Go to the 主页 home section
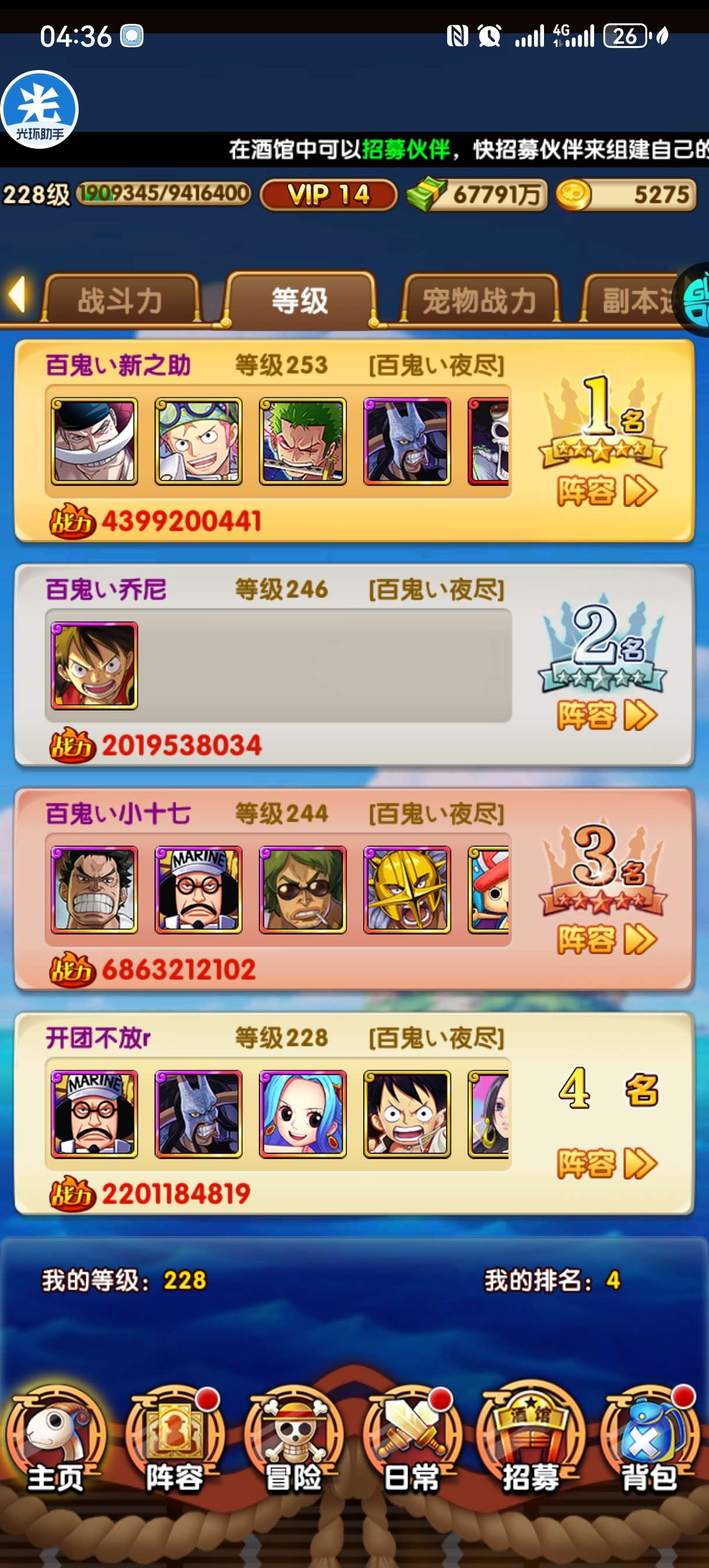This screenshot has height=1568, width=709. click(56, 1443)
